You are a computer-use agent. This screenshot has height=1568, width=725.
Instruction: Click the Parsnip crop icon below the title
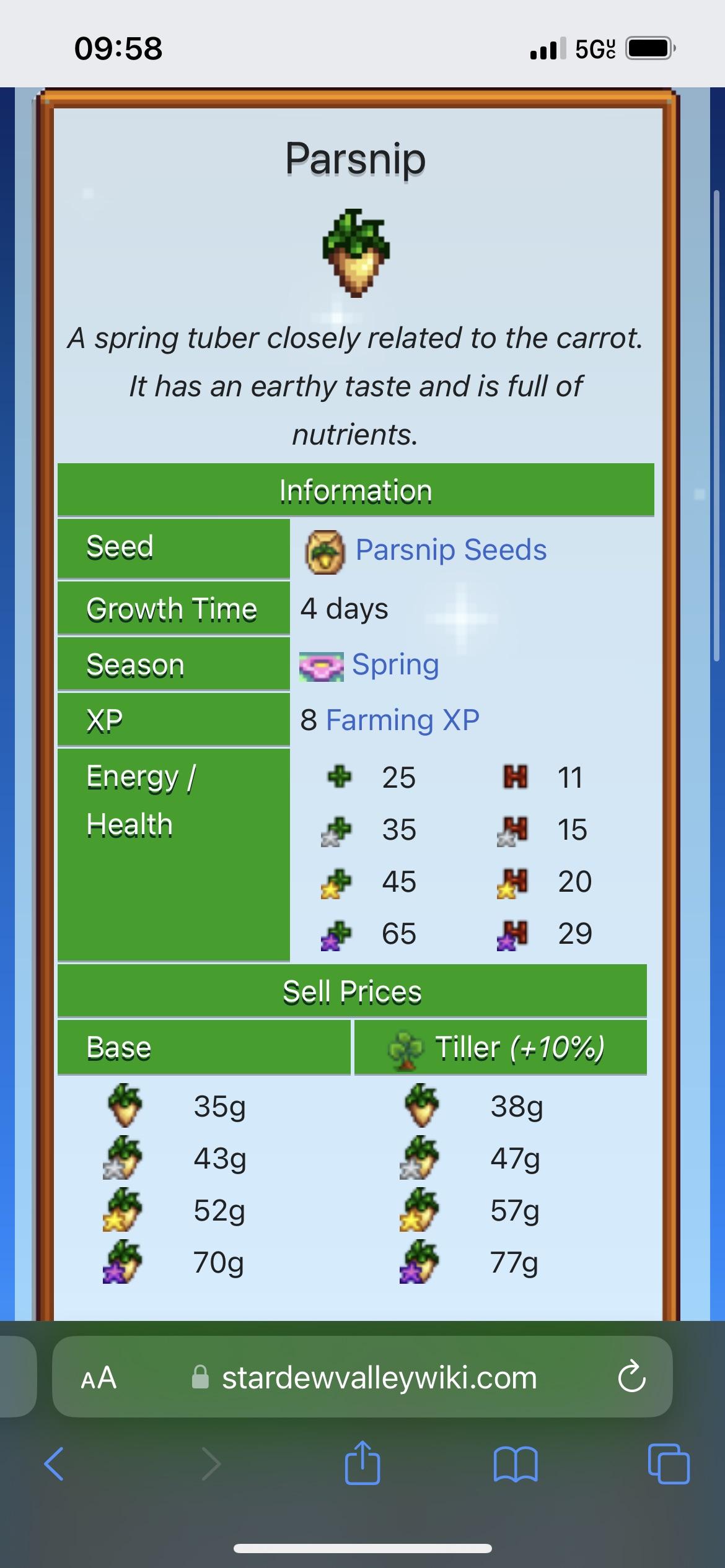click(x=355, y=254)
